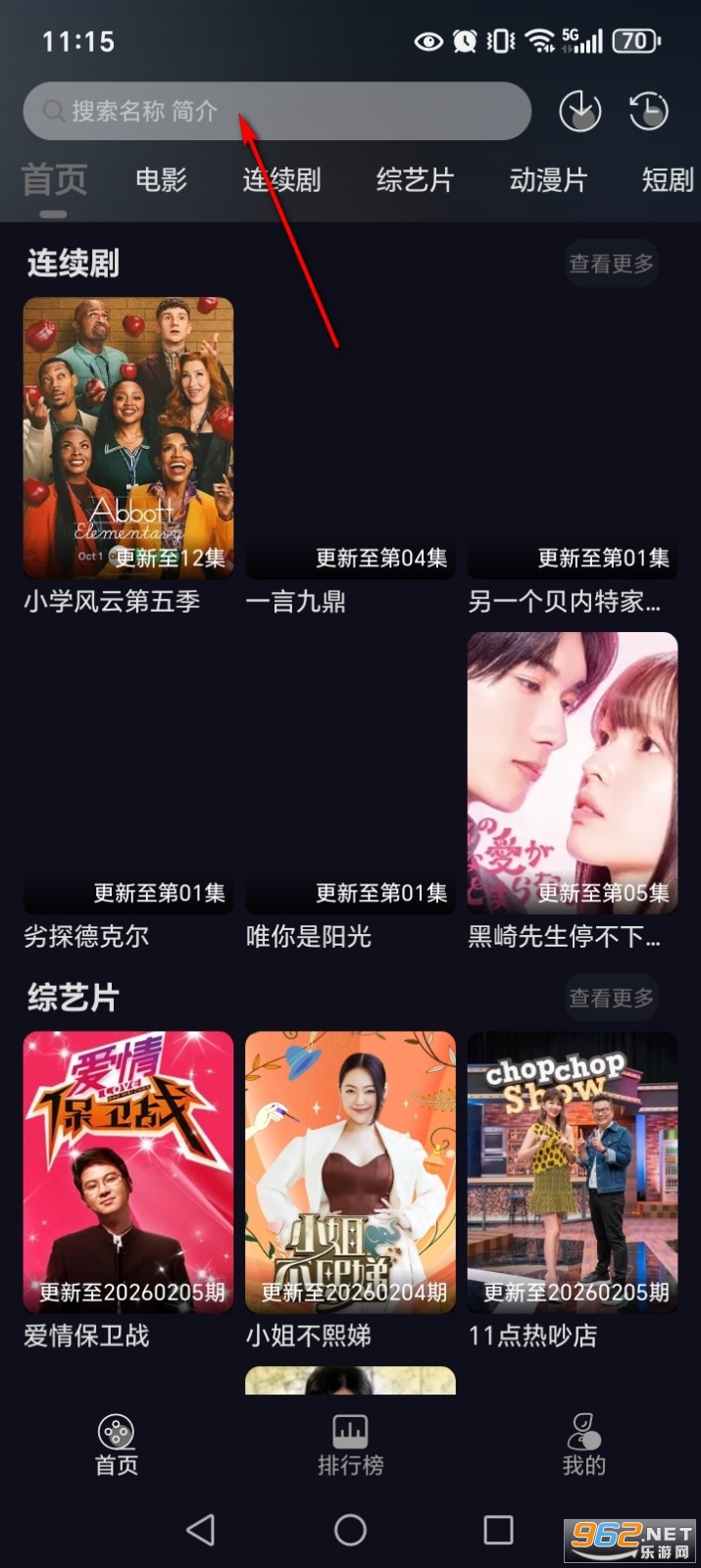The image size is (701, 1568).
Task: Open the 小姐不熙娣 variety show
Action: click(350, 1171)
